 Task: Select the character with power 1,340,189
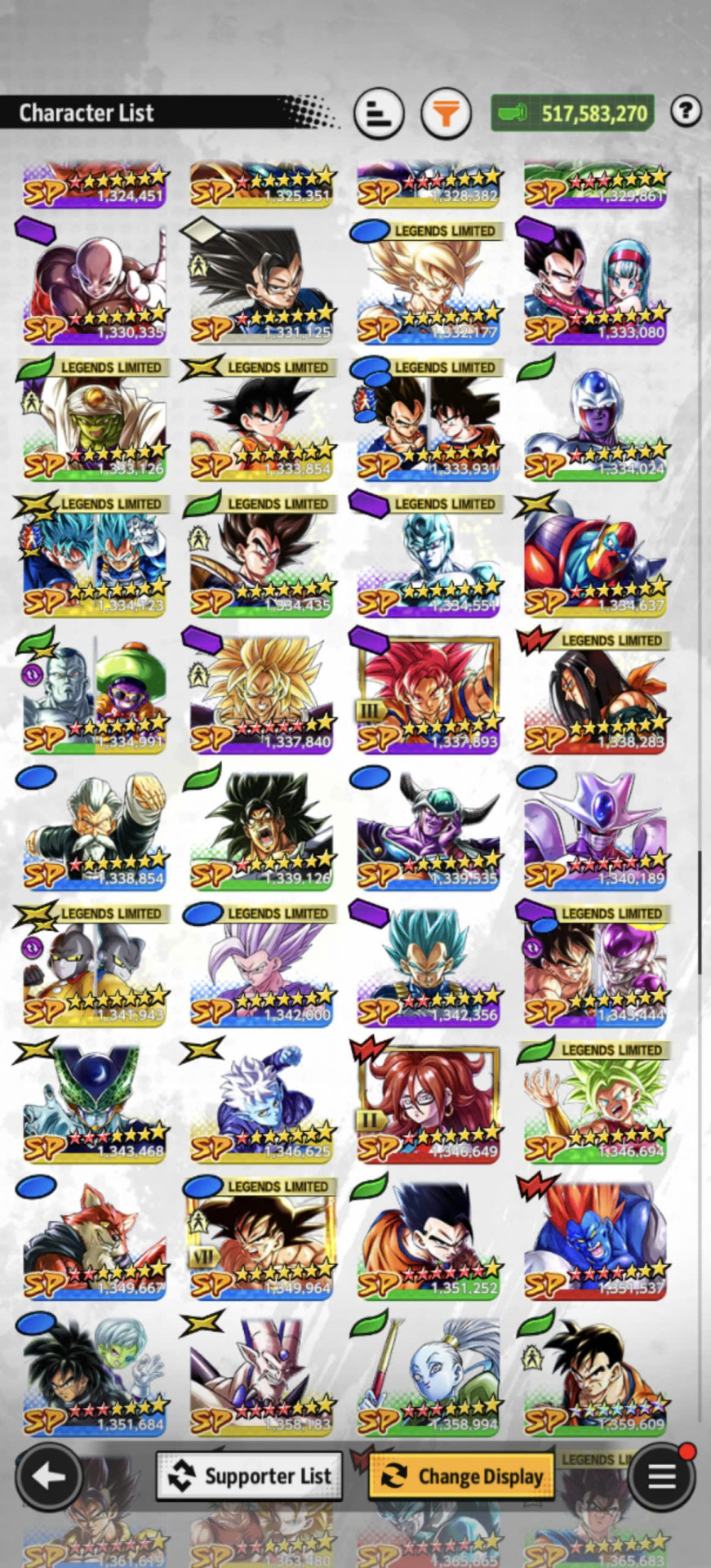click(595, 828)
